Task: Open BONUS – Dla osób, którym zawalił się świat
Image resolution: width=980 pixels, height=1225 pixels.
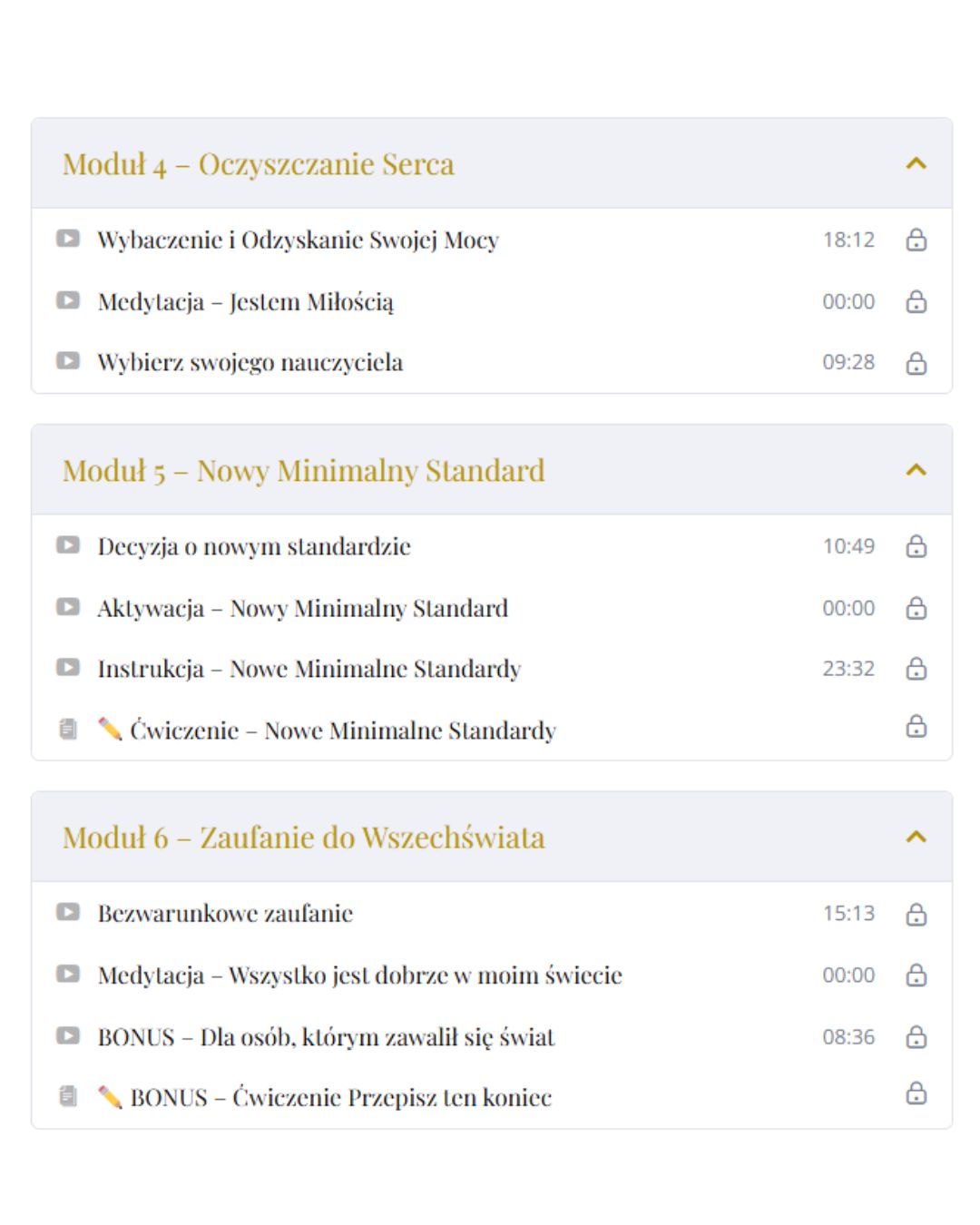Action: (x=326, y=1036)
